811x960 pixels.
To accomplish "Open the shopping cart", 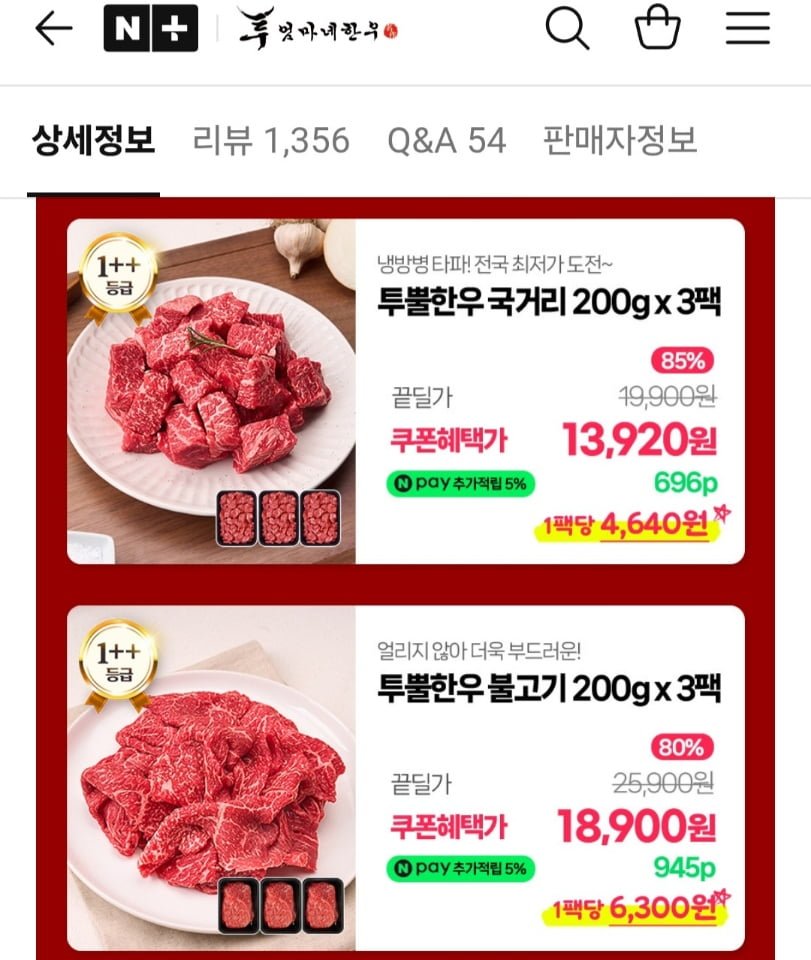I will click(657, 30).
